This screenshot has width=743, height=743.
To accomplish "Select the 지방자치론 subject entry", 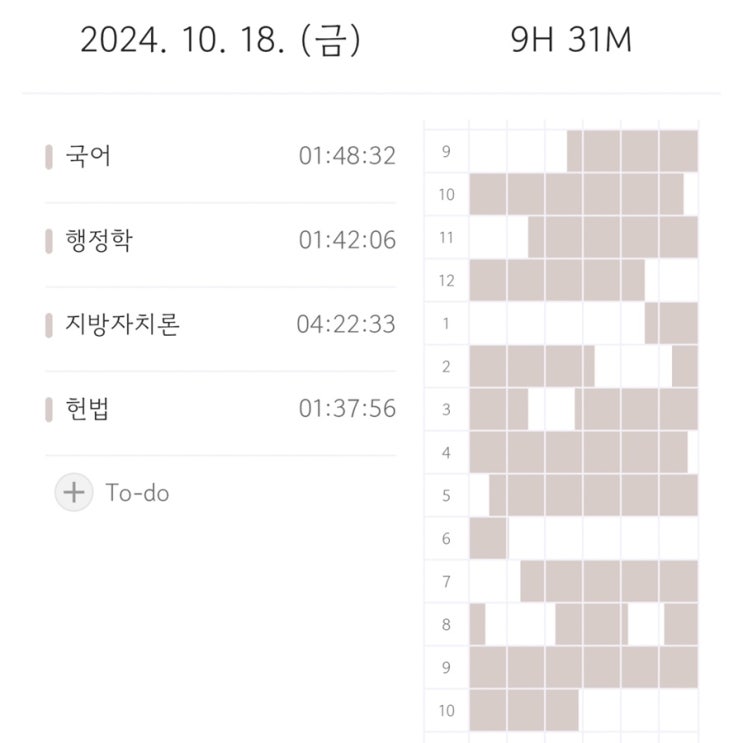I will pyautogui.click(x=220, y=325).
